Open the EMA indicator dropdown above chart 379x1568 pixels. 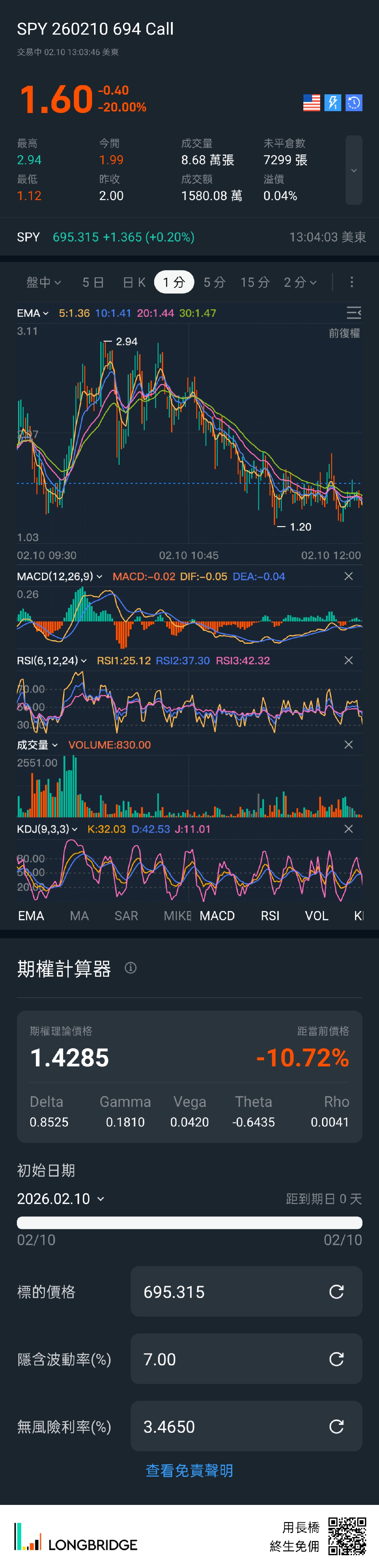click(33, 313)
